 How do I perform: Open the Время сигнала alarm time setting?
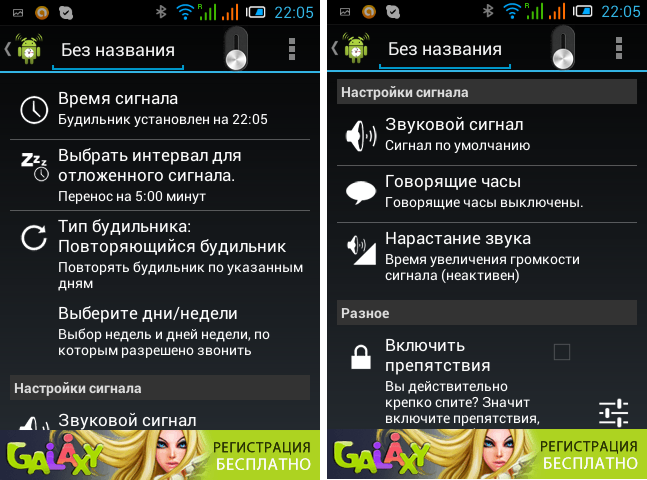(x=160, y=108)
